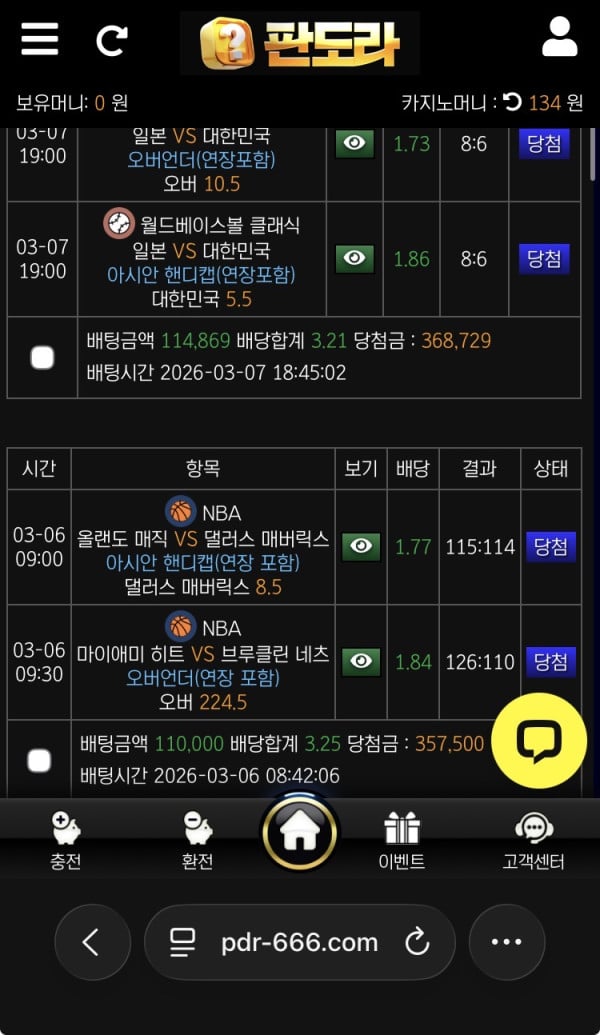Select the checkbox for the 114,869 bet slip
Screen dimensions: 600x1035
(42, 357)
